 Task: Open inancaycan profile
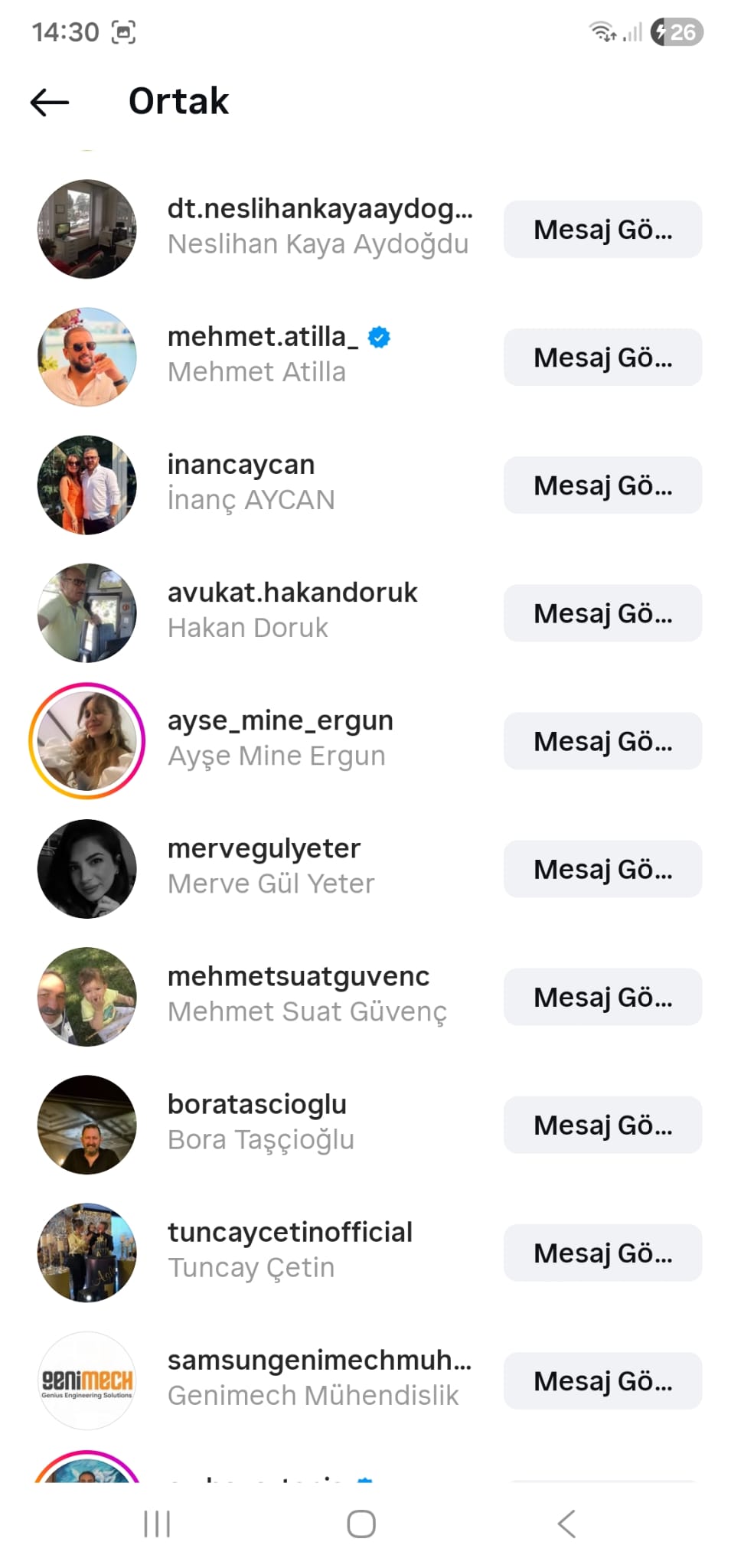tap(250, 482)
